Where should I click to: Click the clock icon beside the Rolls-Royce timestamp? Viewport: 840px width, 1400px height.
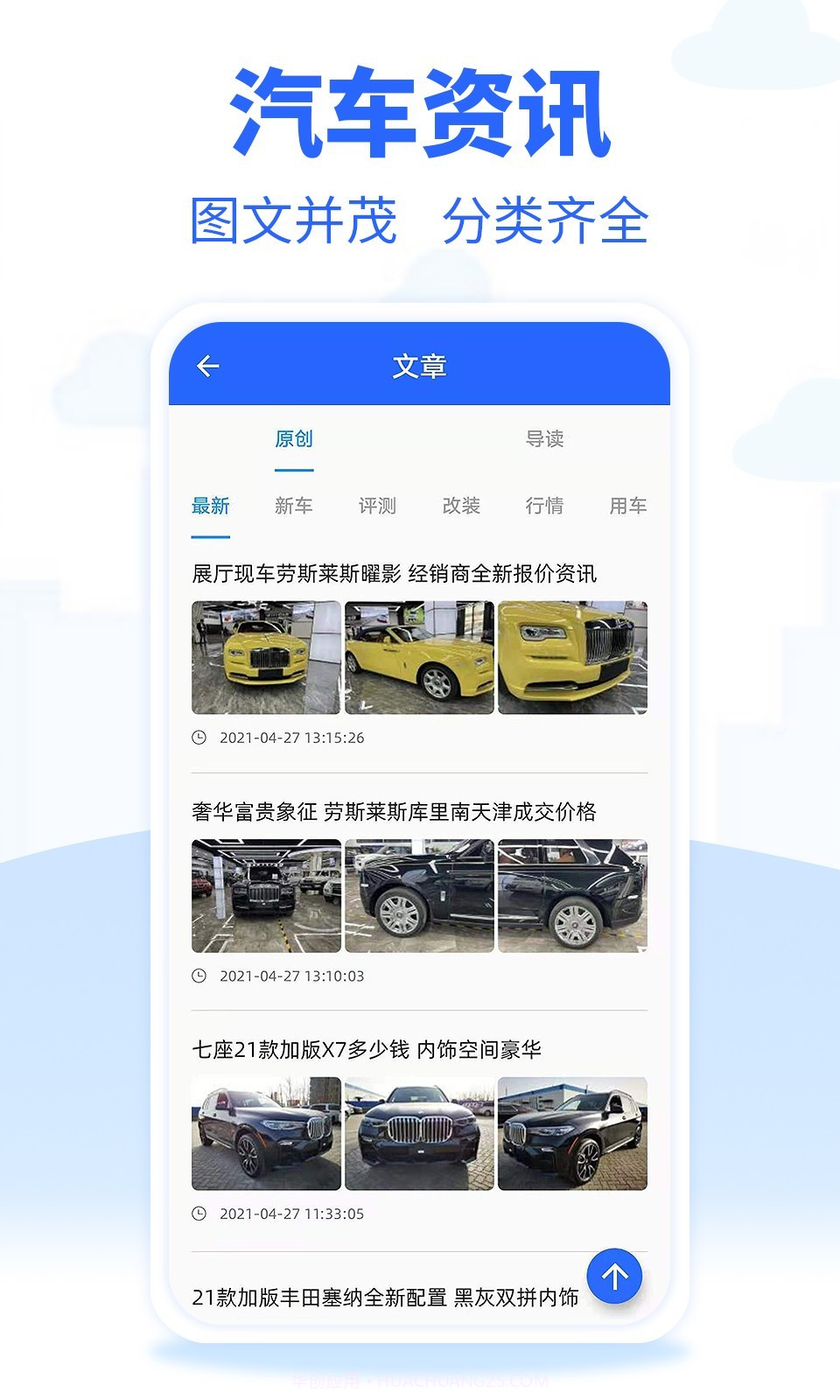point(199,738)
